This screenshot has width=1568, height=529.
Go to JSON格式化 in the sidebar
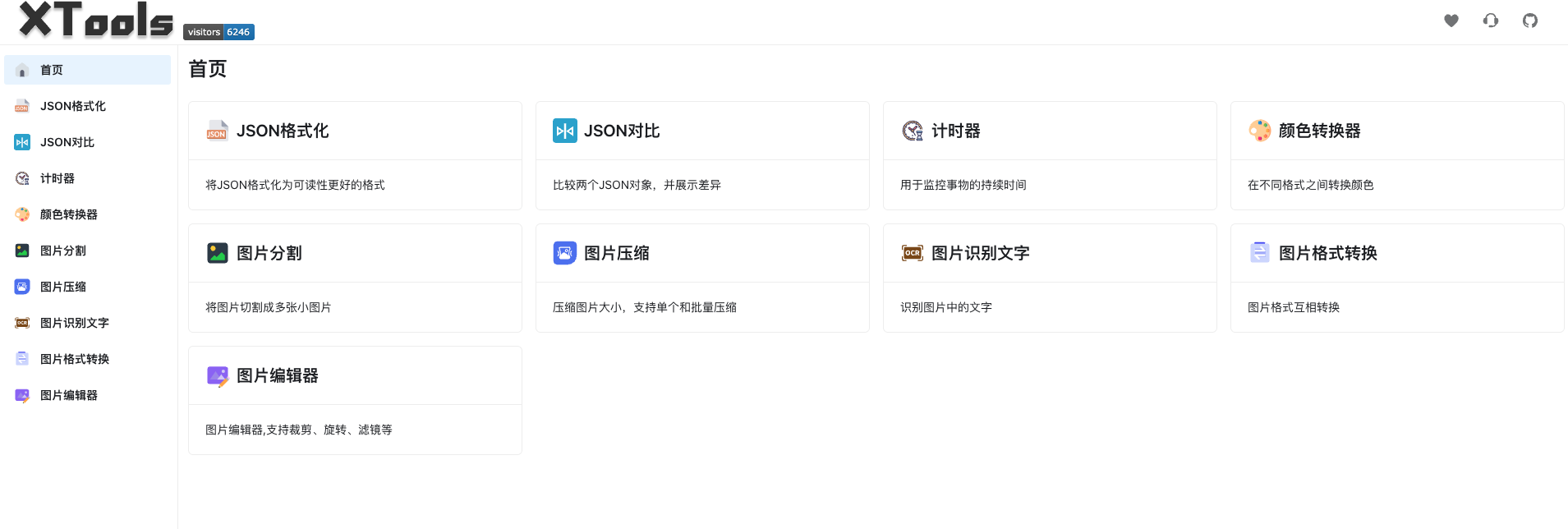pyautogui.click(x=88, y=106)
